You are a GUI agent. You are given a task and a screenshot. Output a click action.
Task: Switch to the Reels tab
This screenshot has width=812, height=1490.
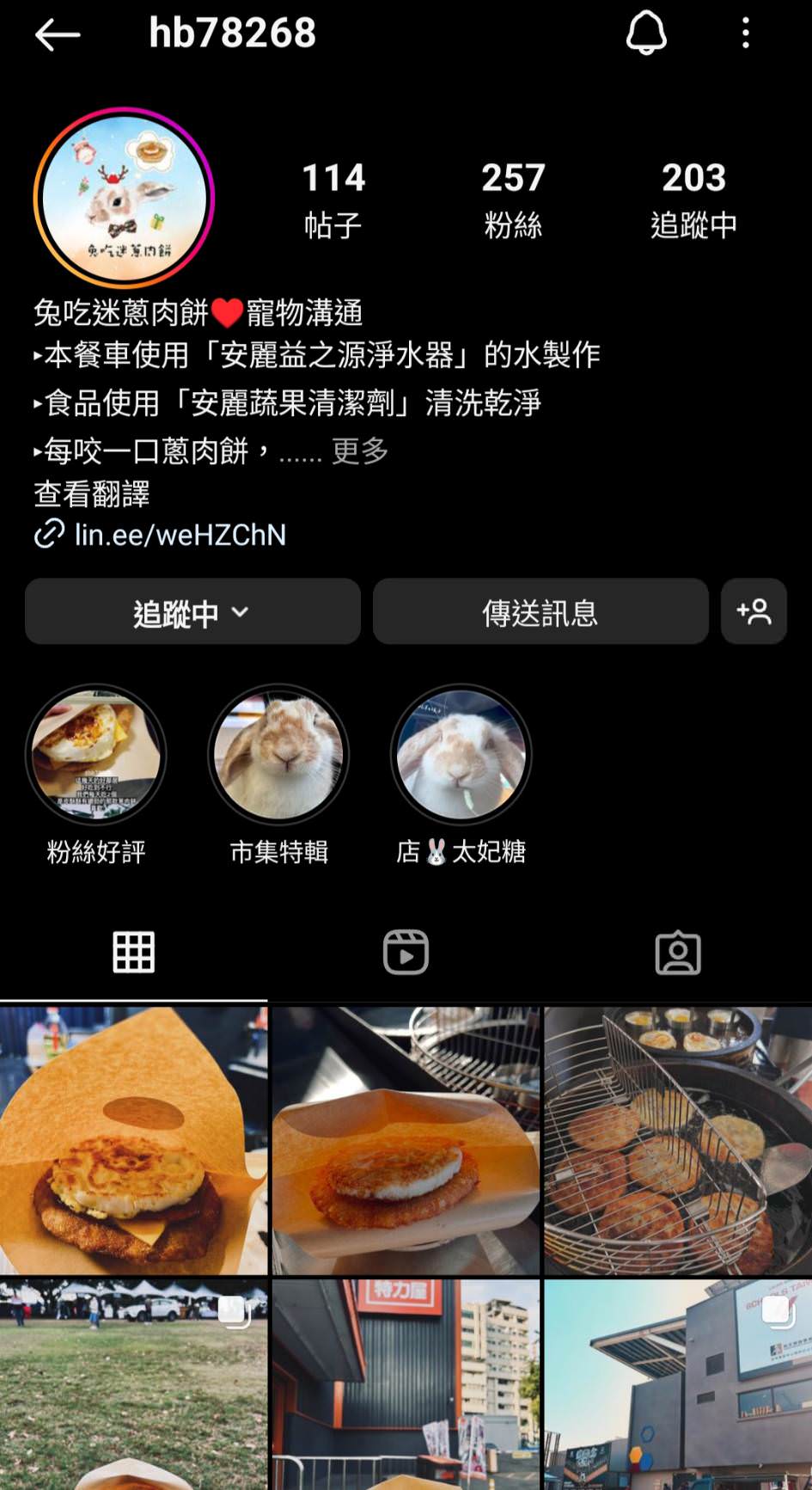(x=406, y=952)
